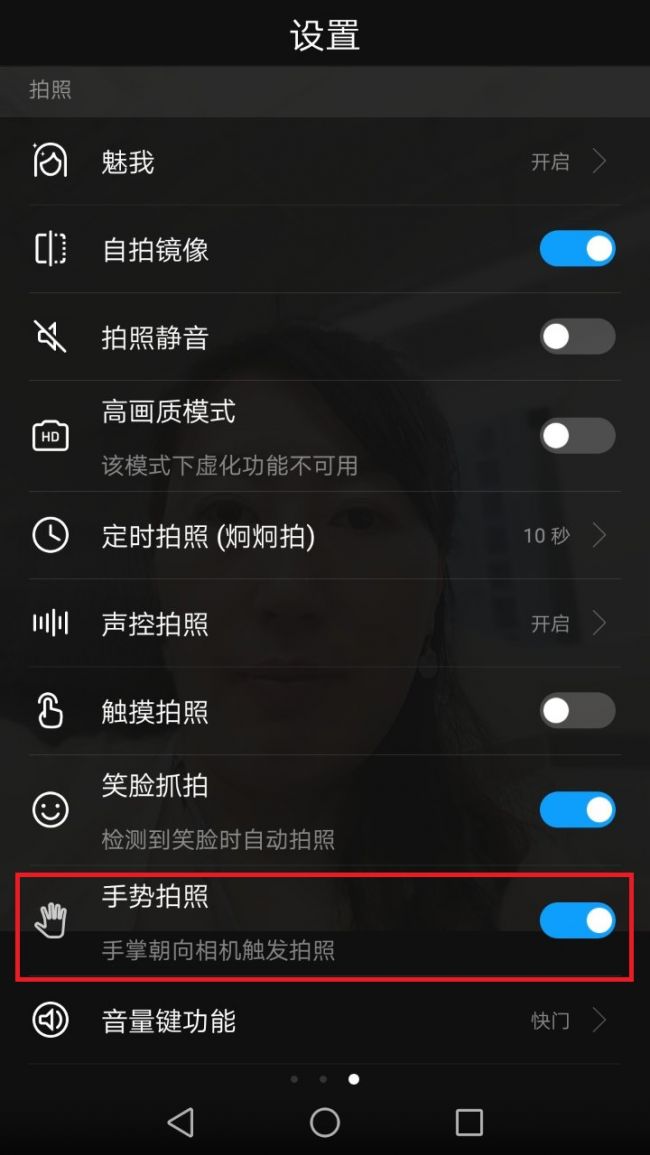Open 定时拍照 timer setting
This screenshot has height=1155, width=650.
325,536
